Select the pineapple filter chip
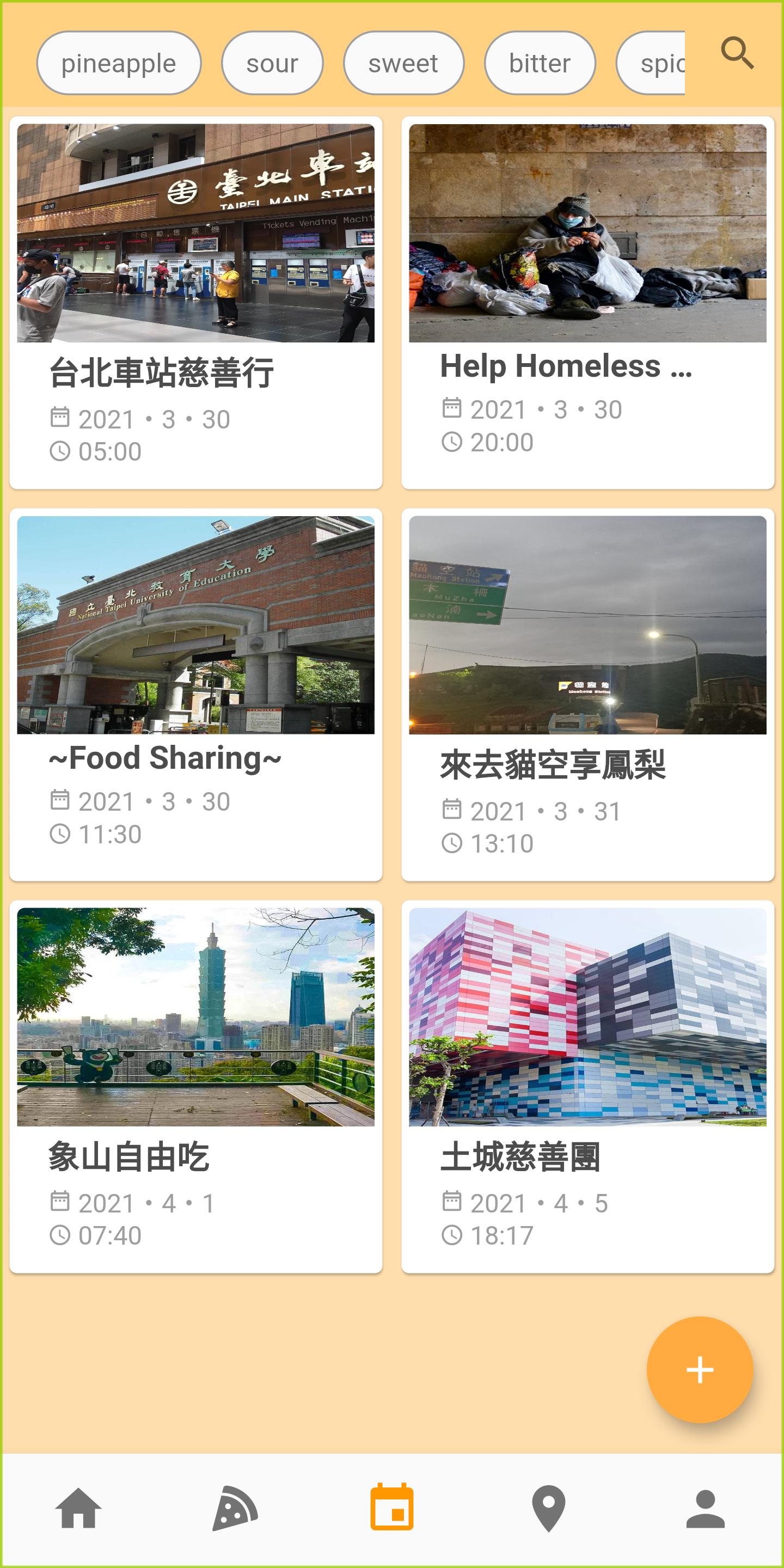The height and width of the screenshot is (1568, 784). point(119,63)
